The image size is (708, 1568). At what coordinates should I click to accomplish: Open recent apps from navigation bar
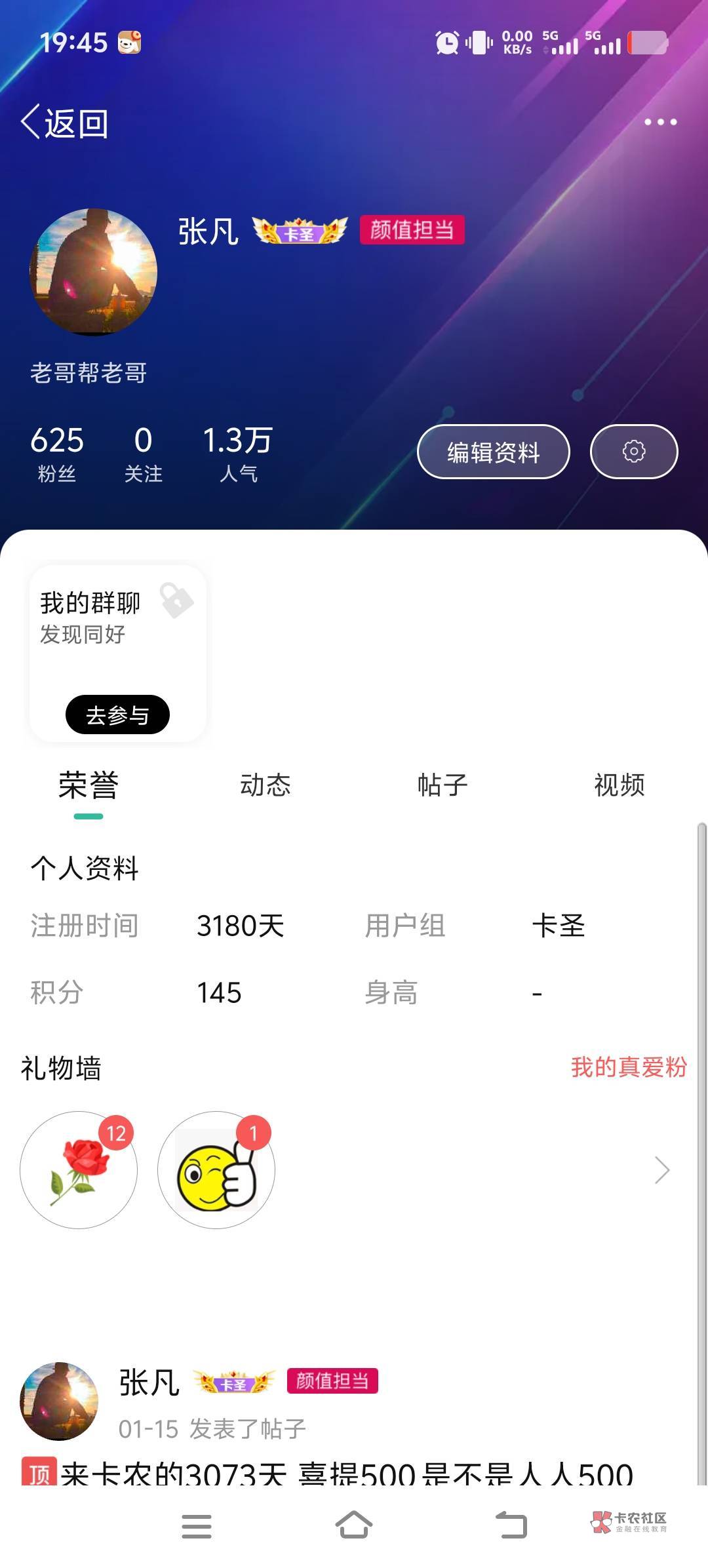(197, 1526)
